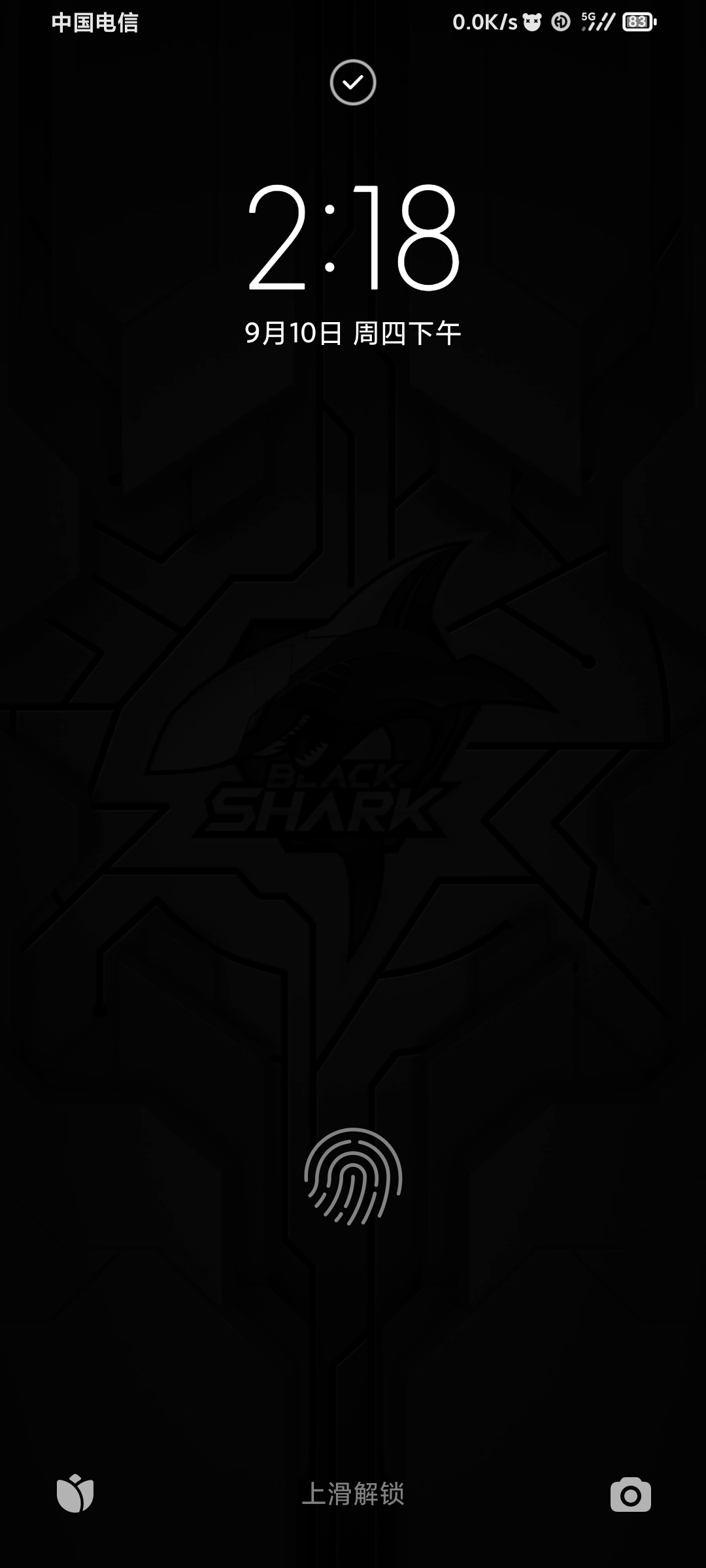Tap the fingerprint sensor icon to unlock
The height and width of the screenshot is (1568, 706).
[353, 1177]
